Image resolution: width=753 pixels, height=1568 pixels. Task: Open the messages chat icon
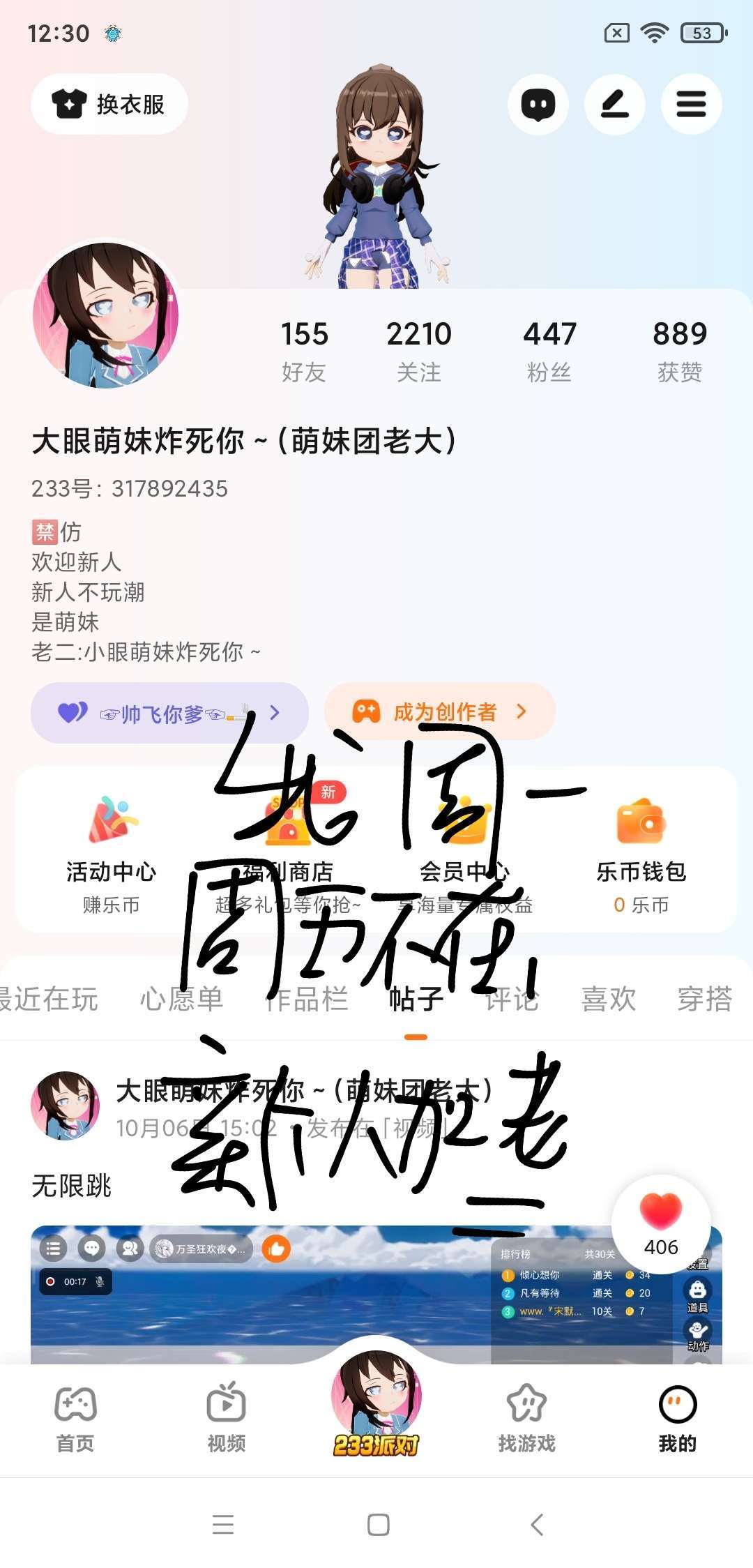click(x=538, y=105)
